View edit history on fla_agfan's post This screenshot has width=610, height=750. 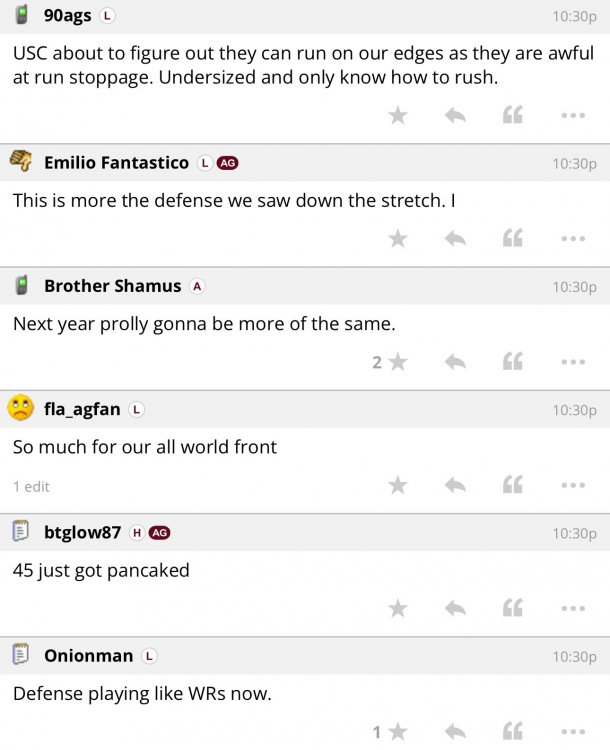31,486
